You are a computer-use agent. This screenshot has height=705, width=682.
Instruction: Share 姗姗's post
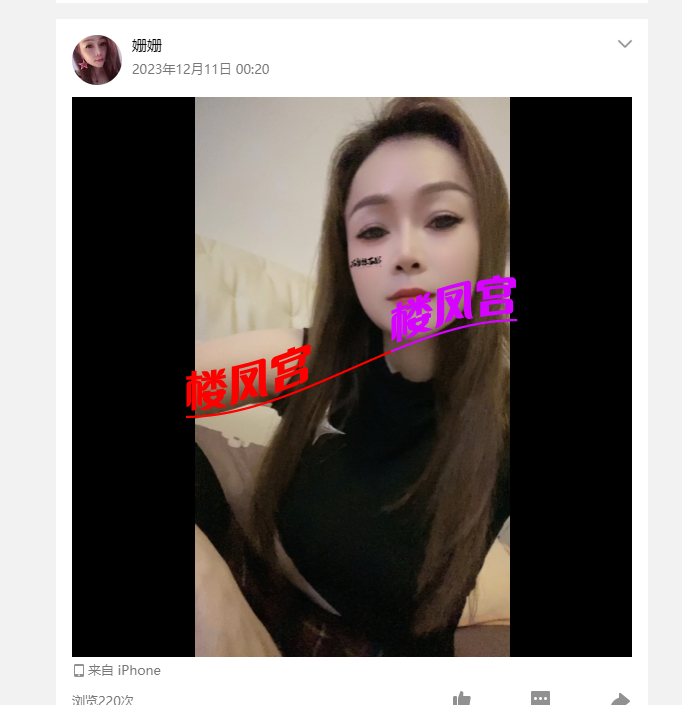[x=620, y=698]
